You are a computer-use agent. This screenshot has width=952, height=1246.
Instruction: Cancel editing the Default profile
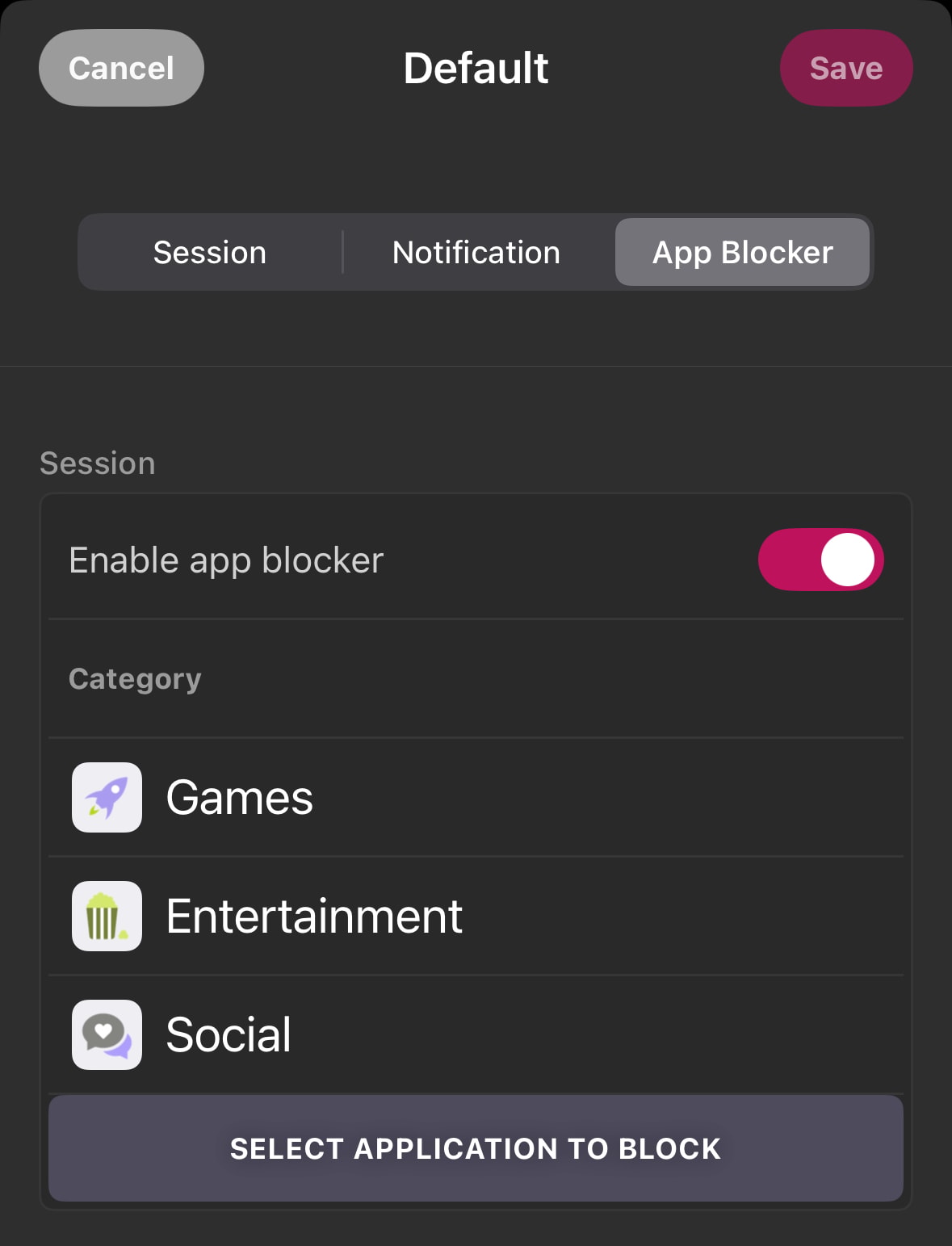[121, 68]
